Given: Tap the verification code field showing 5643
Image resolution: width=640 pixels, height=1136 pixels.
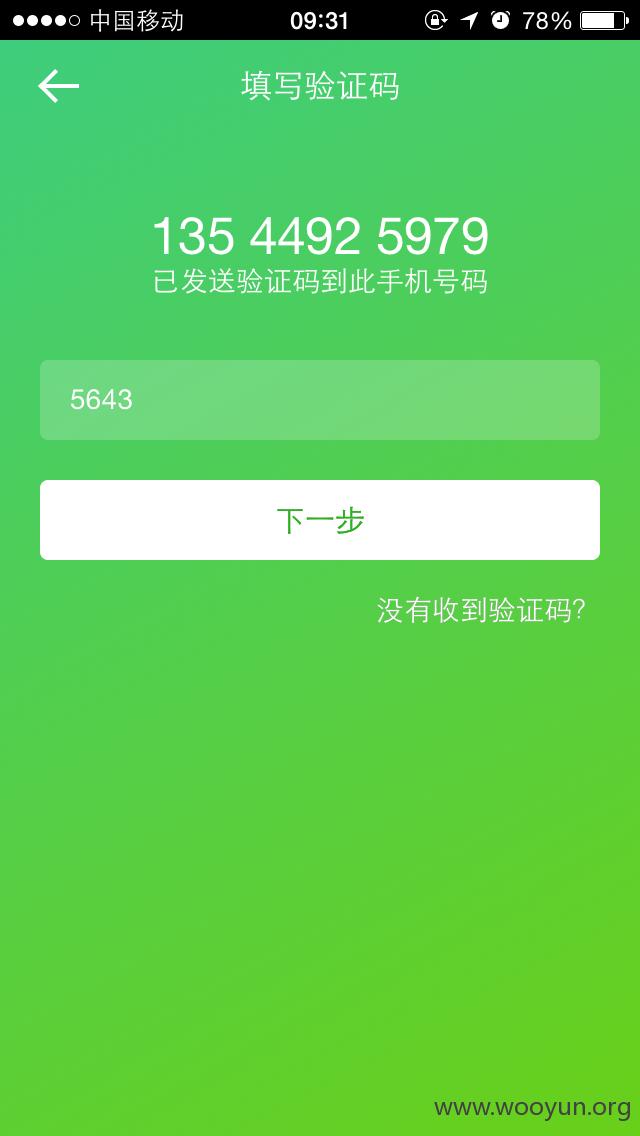Looking at the screenshot, I should 320,400.
